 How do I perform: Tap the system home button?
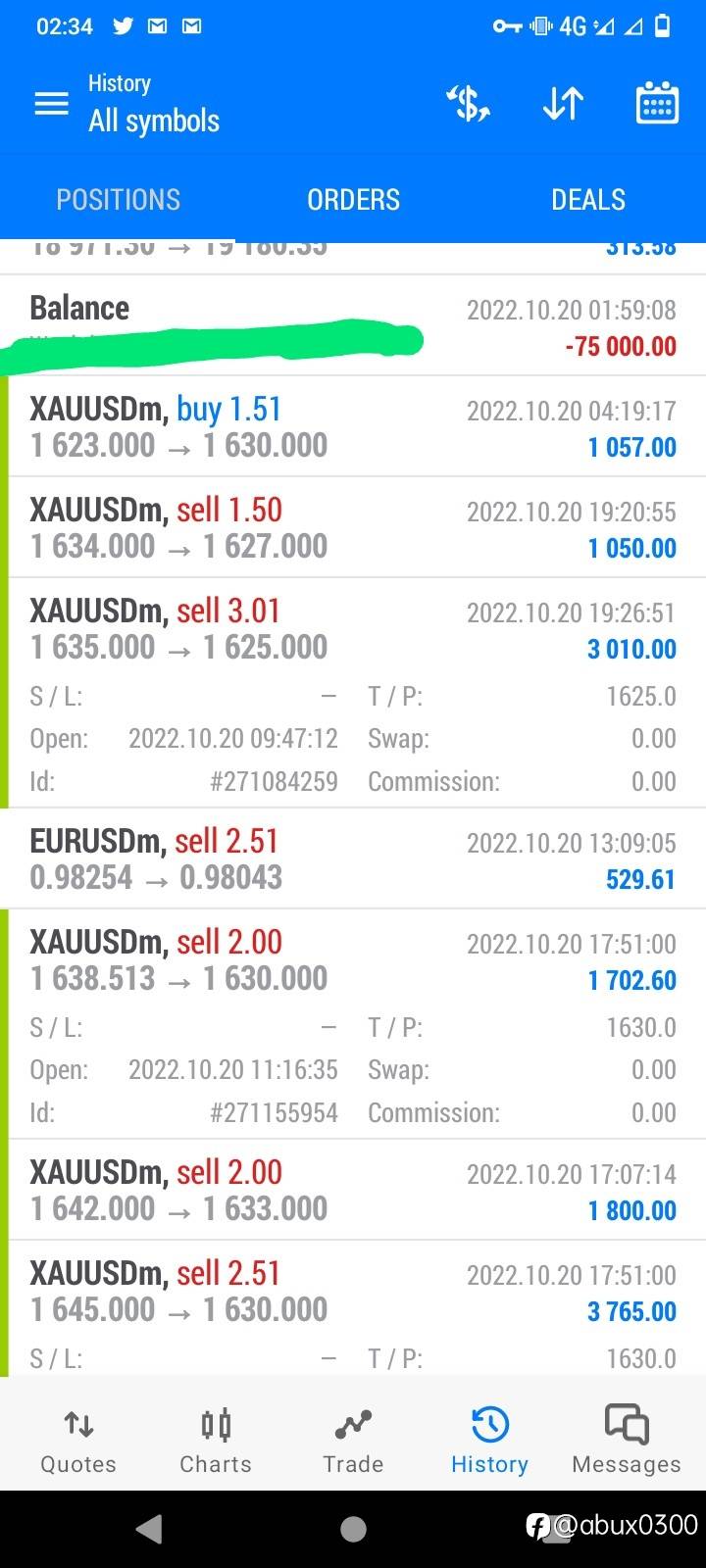(353, 1529)
